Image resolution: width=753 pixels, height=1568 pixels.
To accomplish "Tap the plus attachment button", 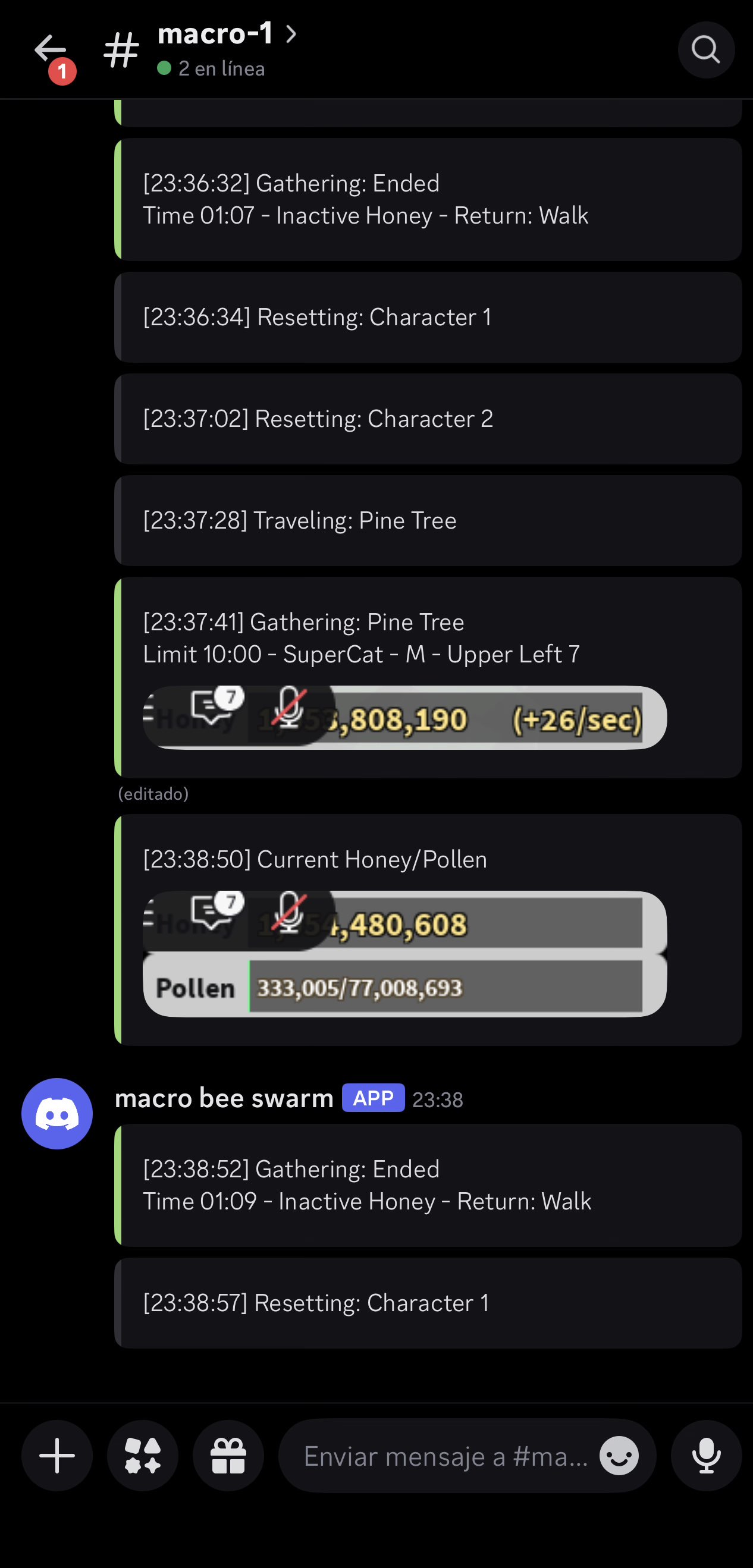I will [57, 1456].
